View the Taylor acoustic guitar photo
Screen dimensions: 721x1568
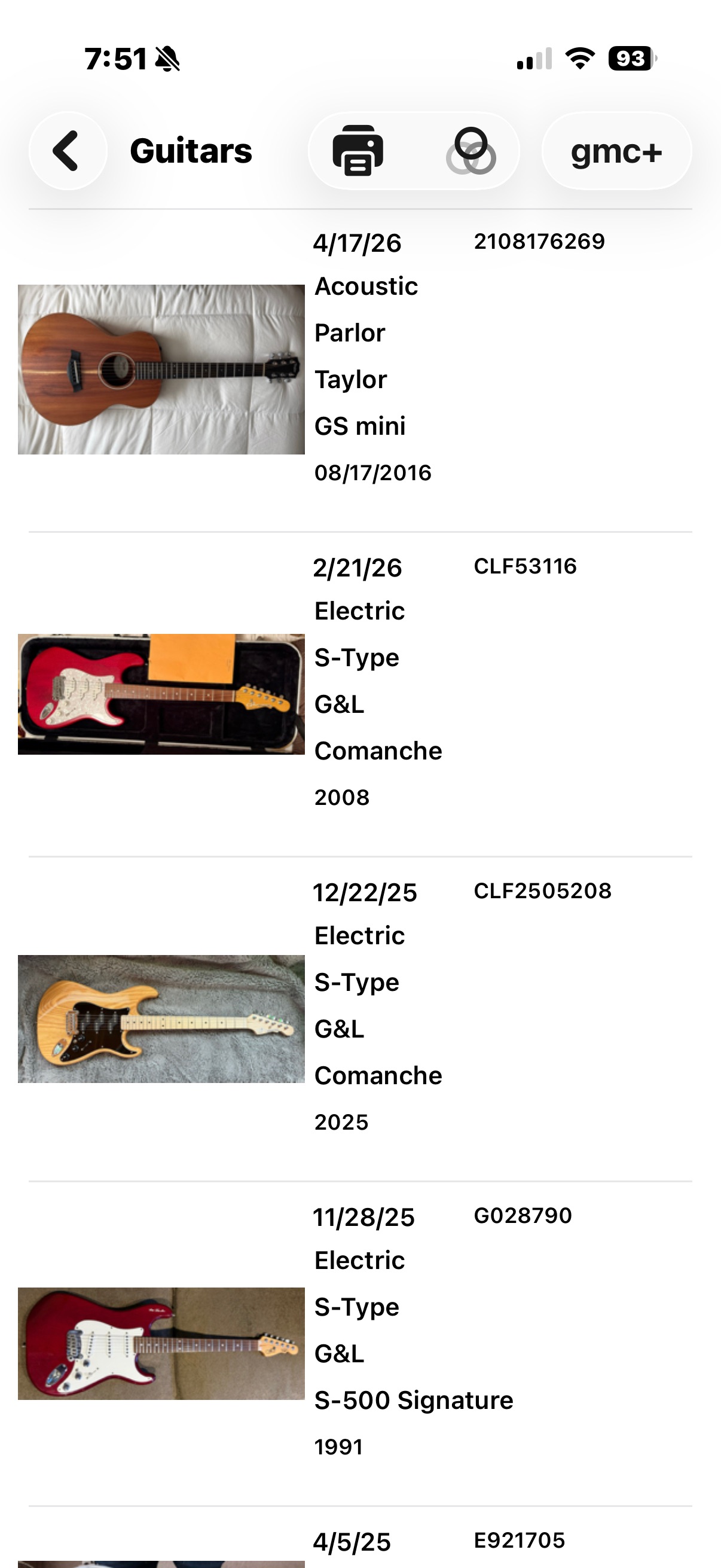[x=161, y=370]
